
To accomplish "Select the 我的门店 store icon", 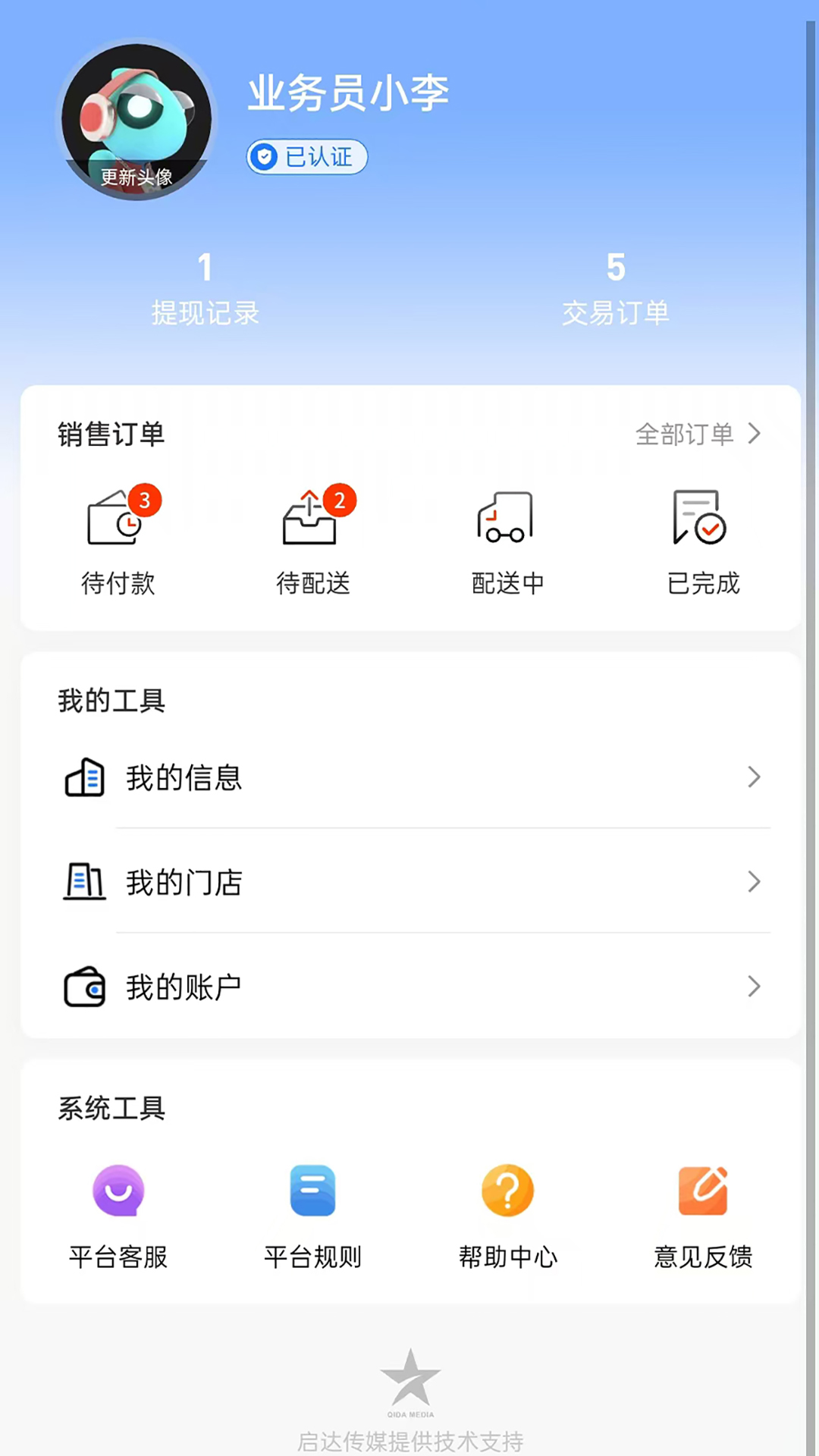I will (x=84, y=883).
